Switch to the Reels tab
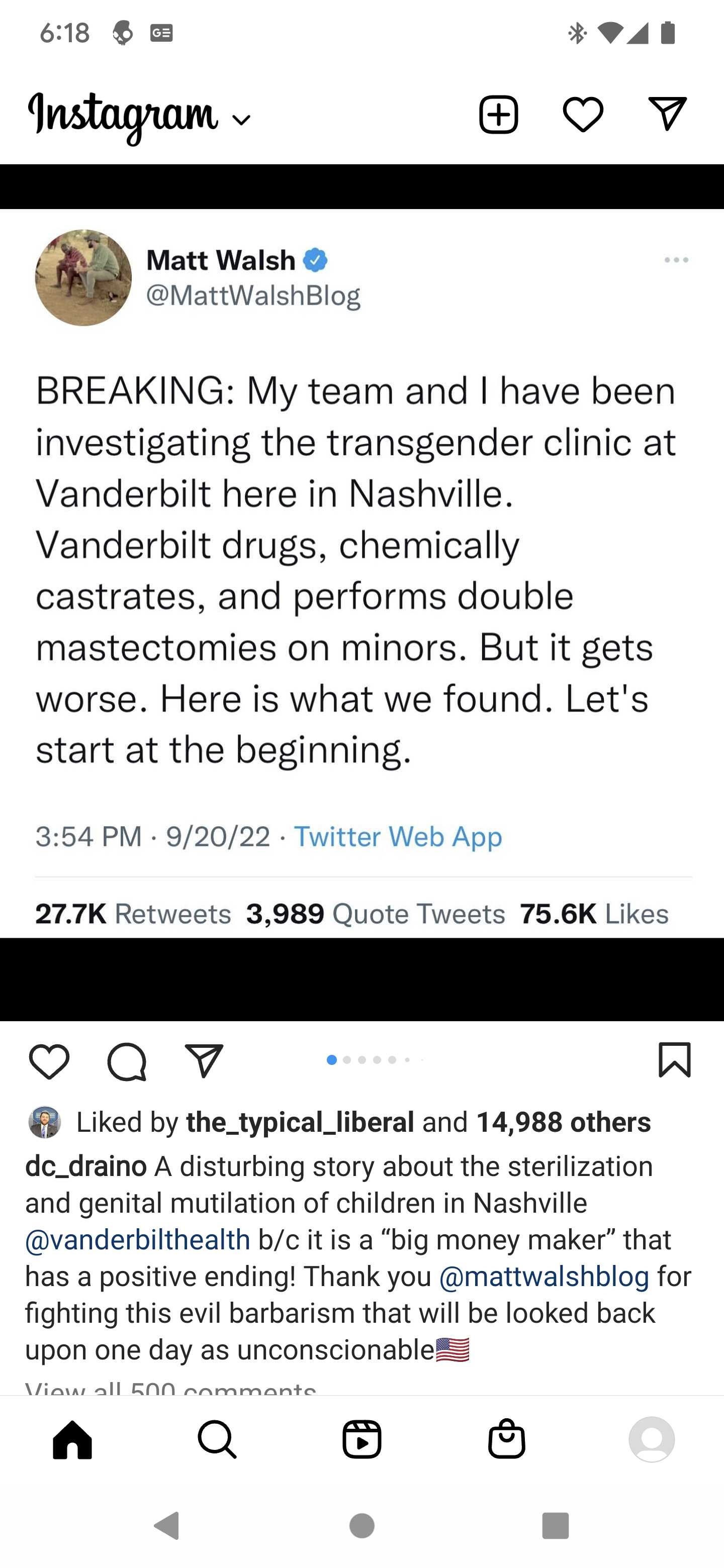 click(x=361, y=1439)
